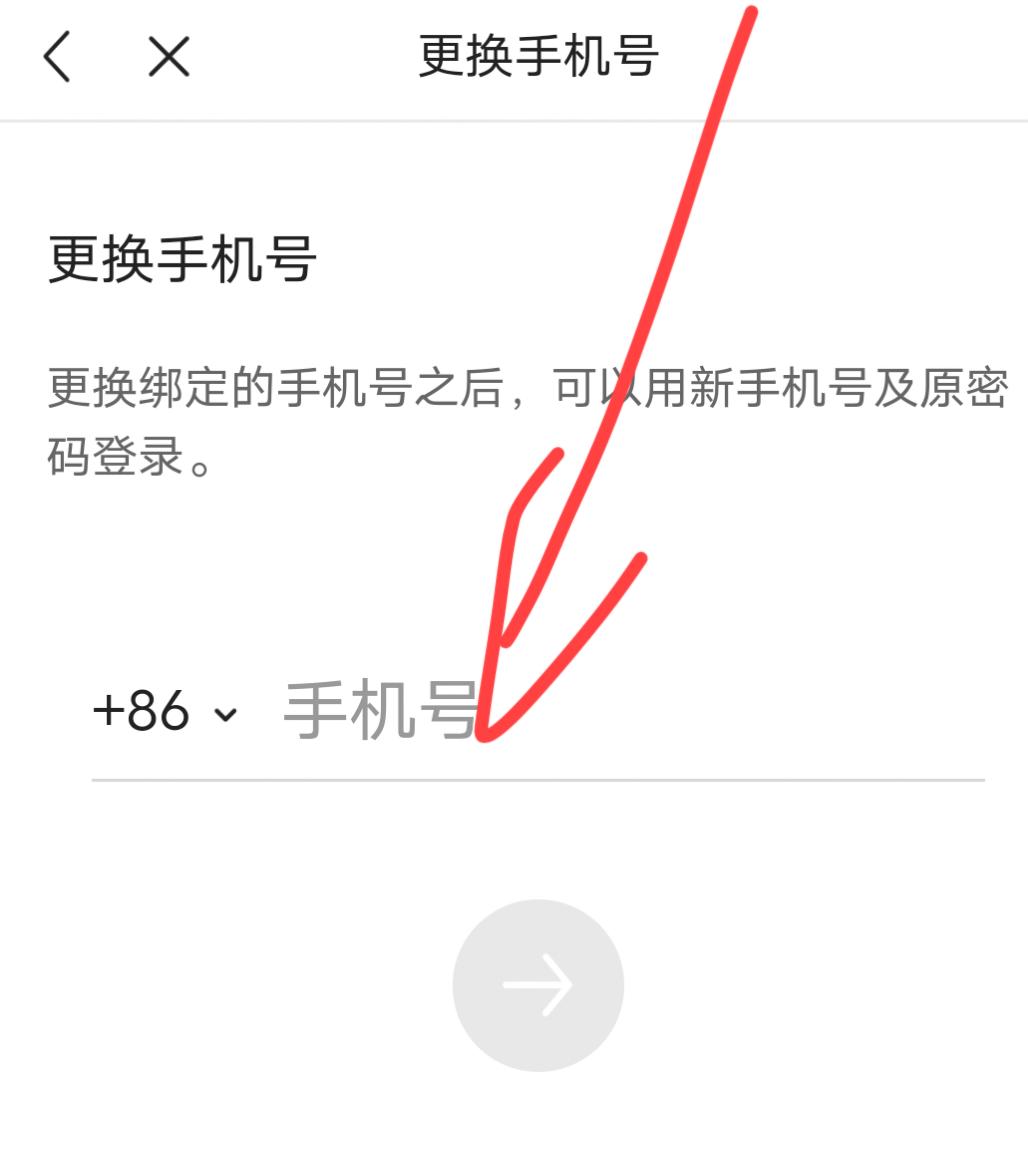
Task: Tap the right-arrow button to continue
Action: [536, 986]
